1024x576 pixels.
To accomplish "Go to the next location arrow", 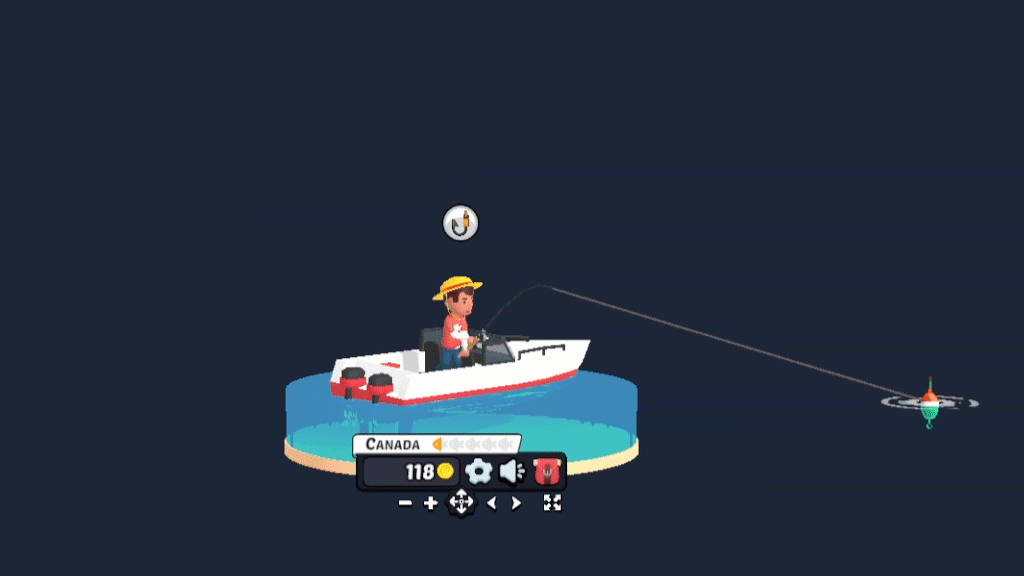I will pos(516,503).
